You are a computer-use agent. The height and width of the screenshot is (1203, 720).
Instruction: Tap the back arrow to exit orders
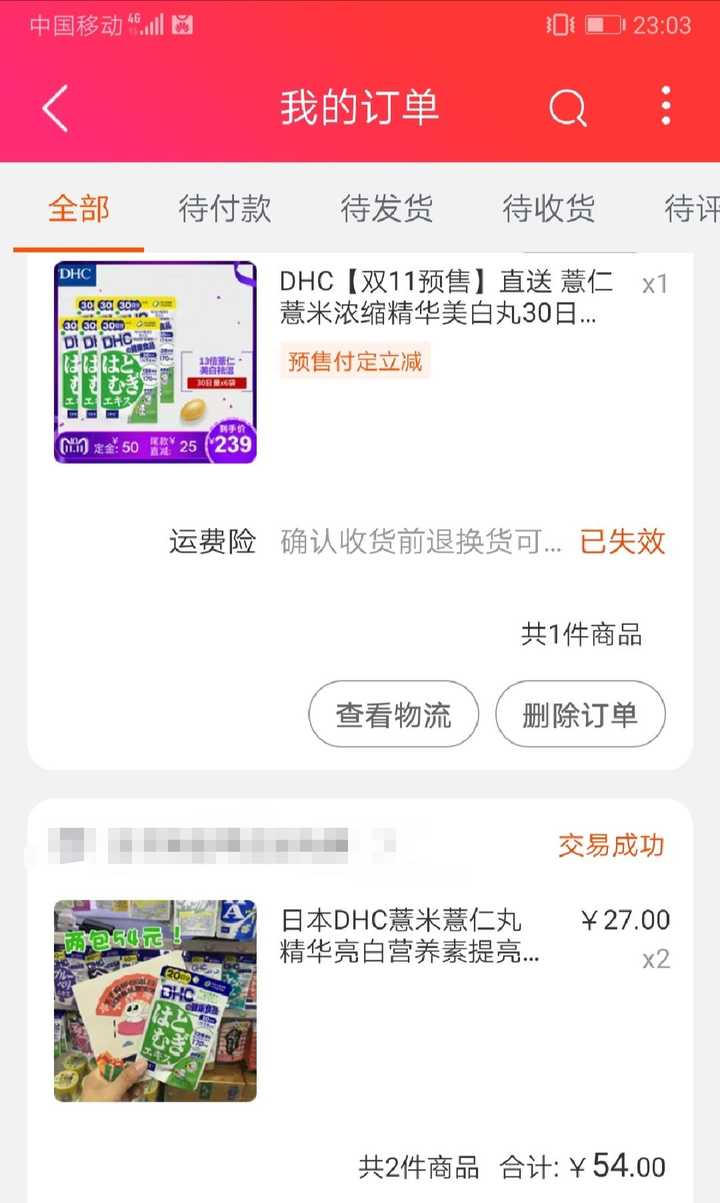click(x=55, y=110)
